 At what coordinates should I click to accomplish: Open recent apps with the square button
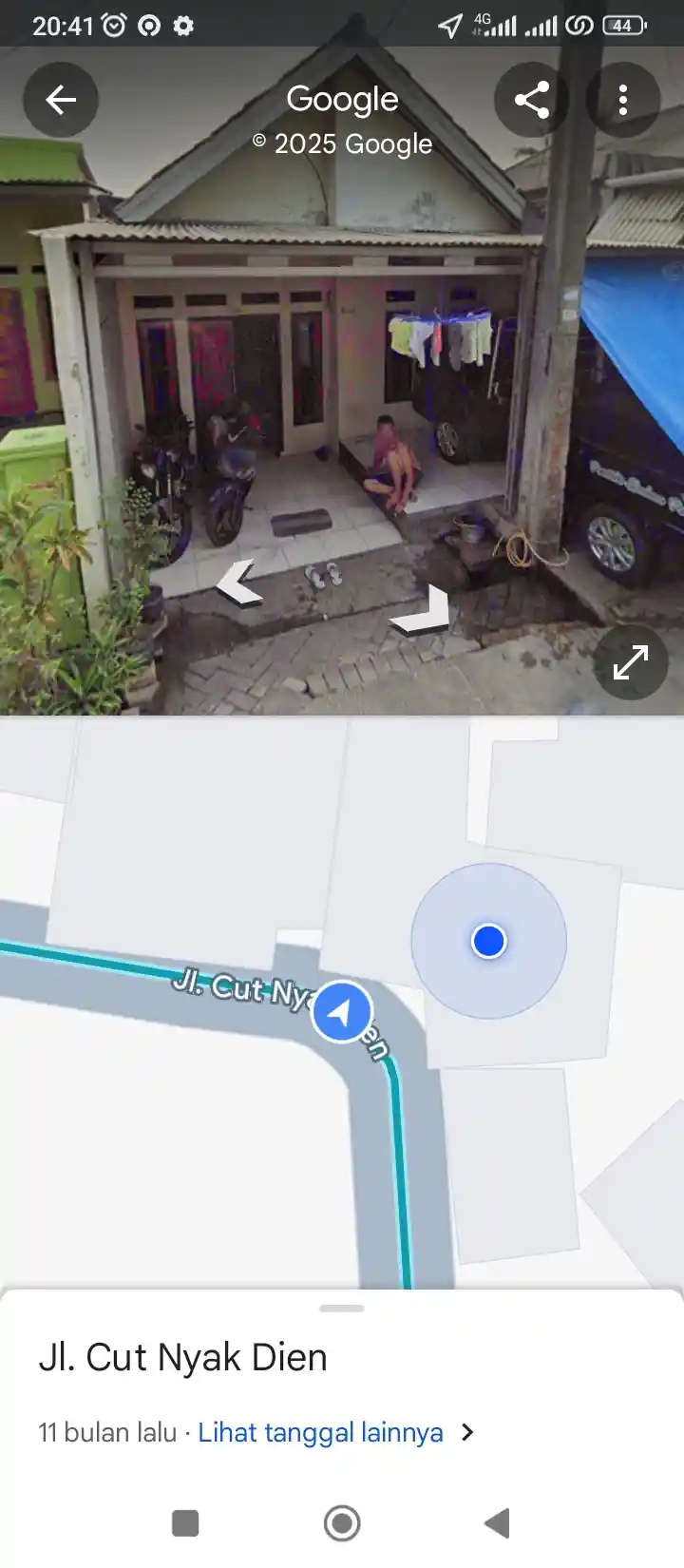185,1523
